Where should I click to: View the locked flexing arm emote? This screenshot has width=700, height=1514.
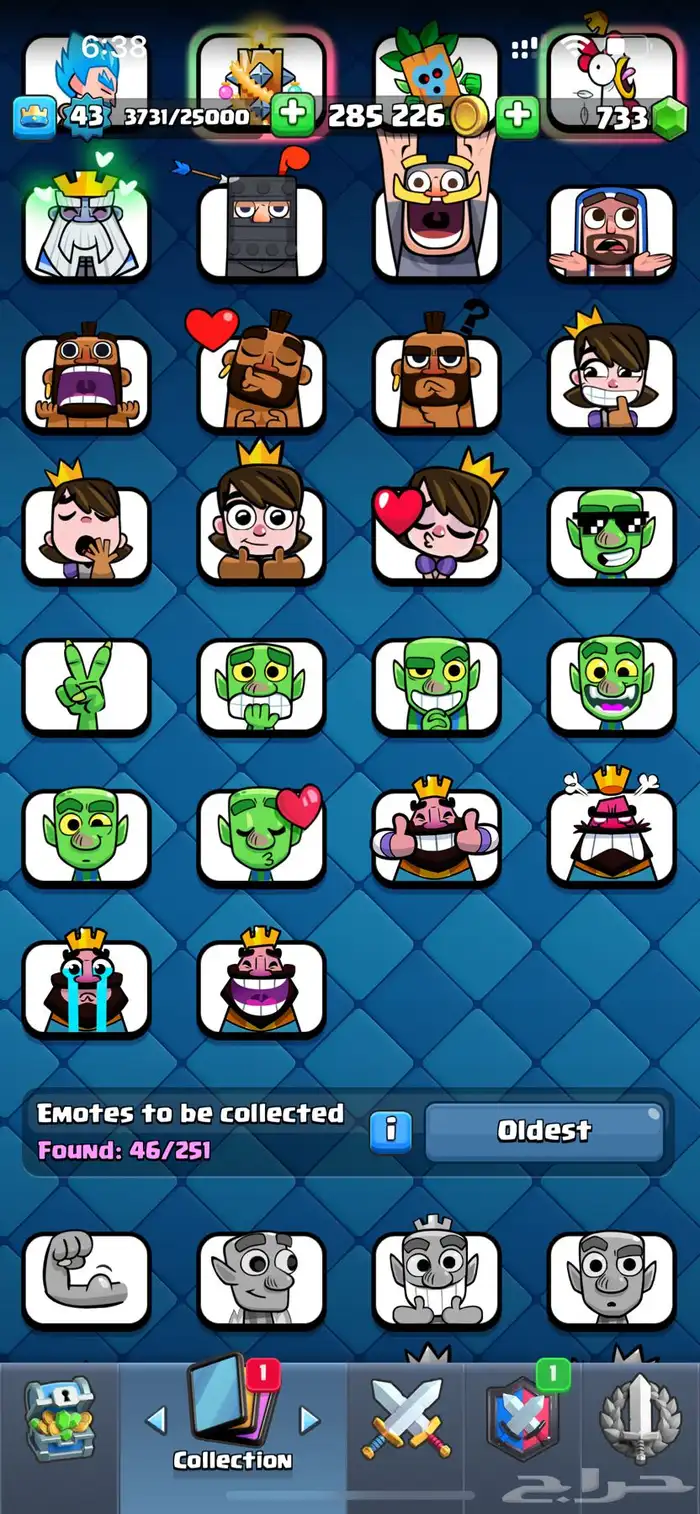[86, 1280]
